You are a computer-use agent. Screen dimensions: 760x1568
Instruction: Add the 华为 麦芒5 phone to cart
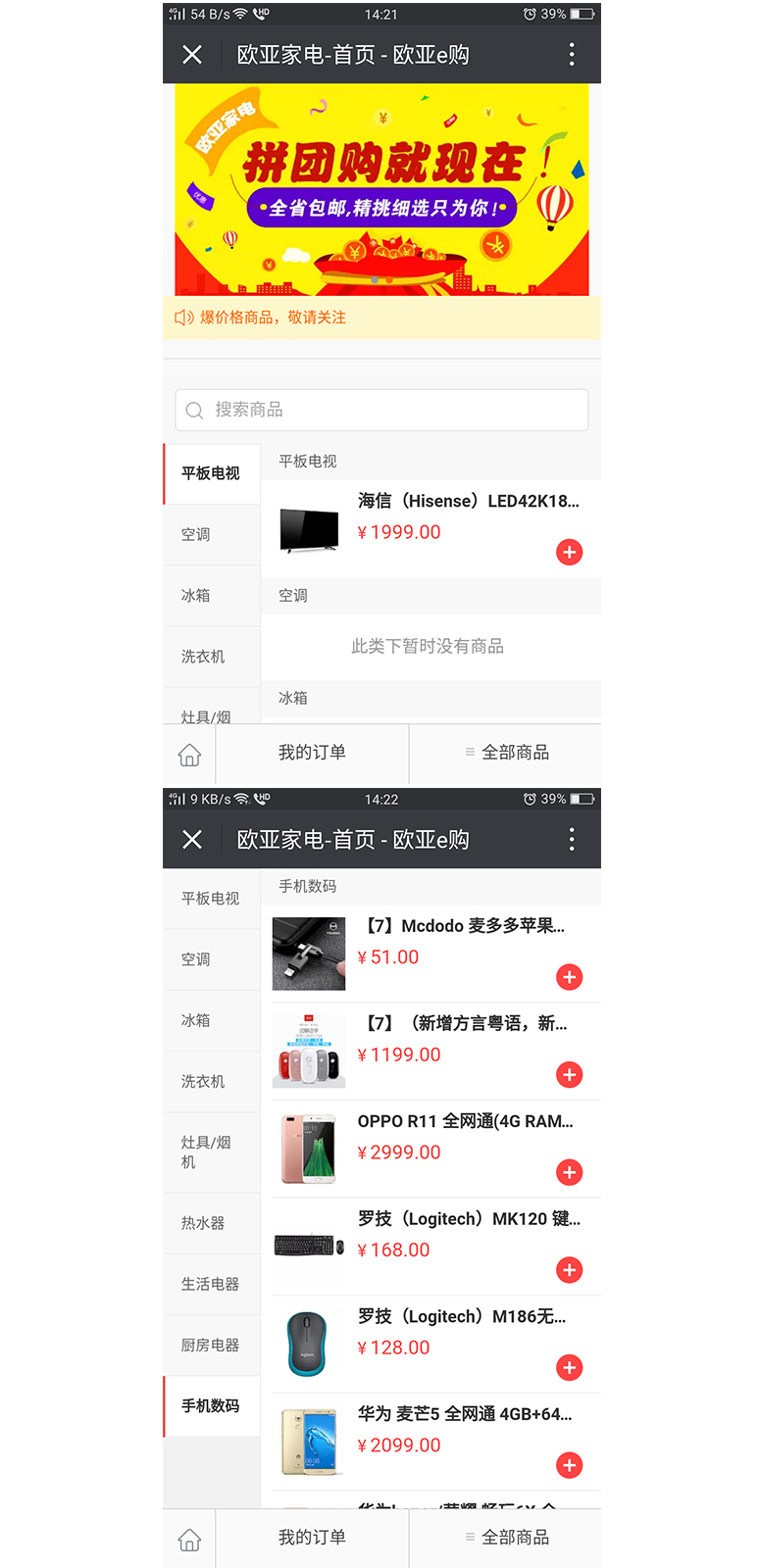coord(570,1465)
